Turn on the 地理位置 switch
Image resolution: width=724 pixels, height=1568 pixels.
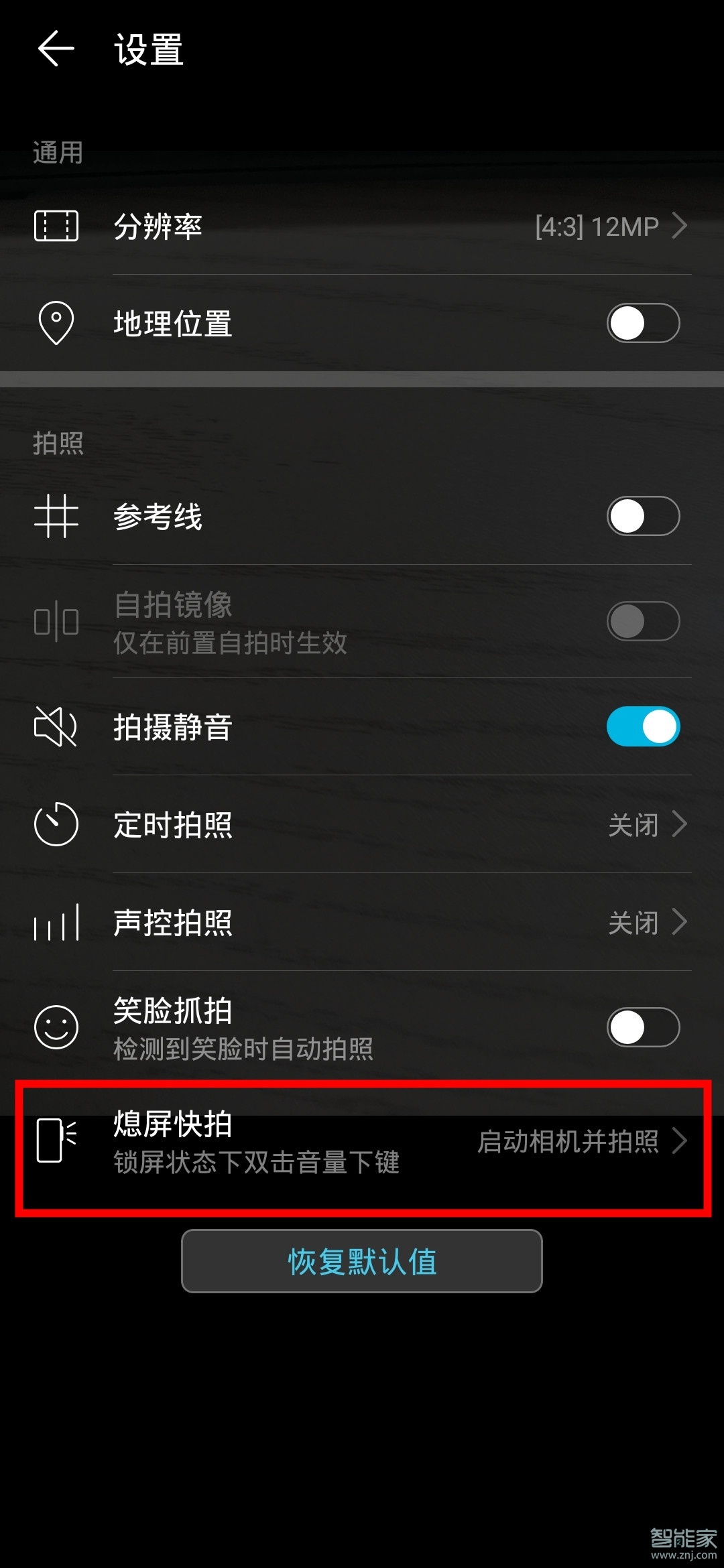tap(643, 323)
